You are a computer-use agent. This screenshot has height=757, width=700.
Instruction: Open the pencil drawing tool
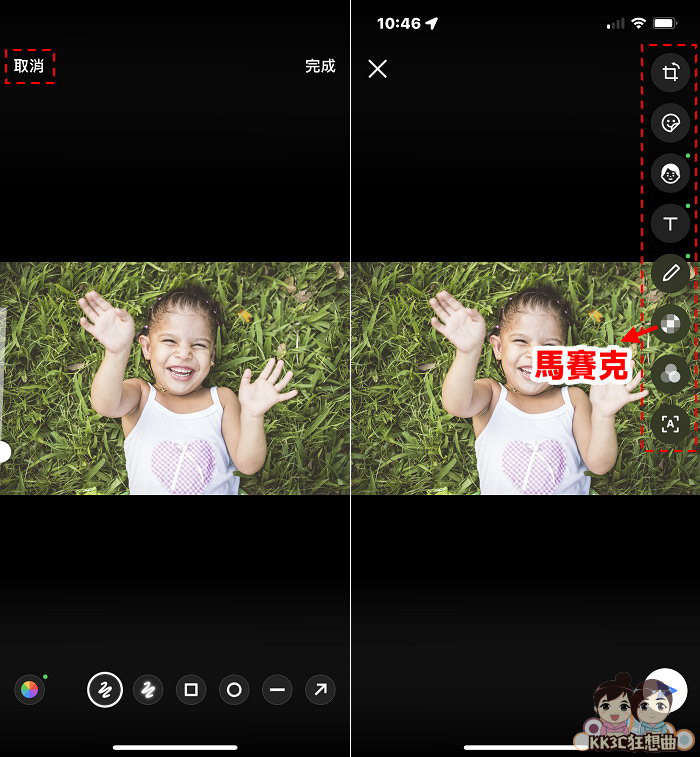click(670, 272)
